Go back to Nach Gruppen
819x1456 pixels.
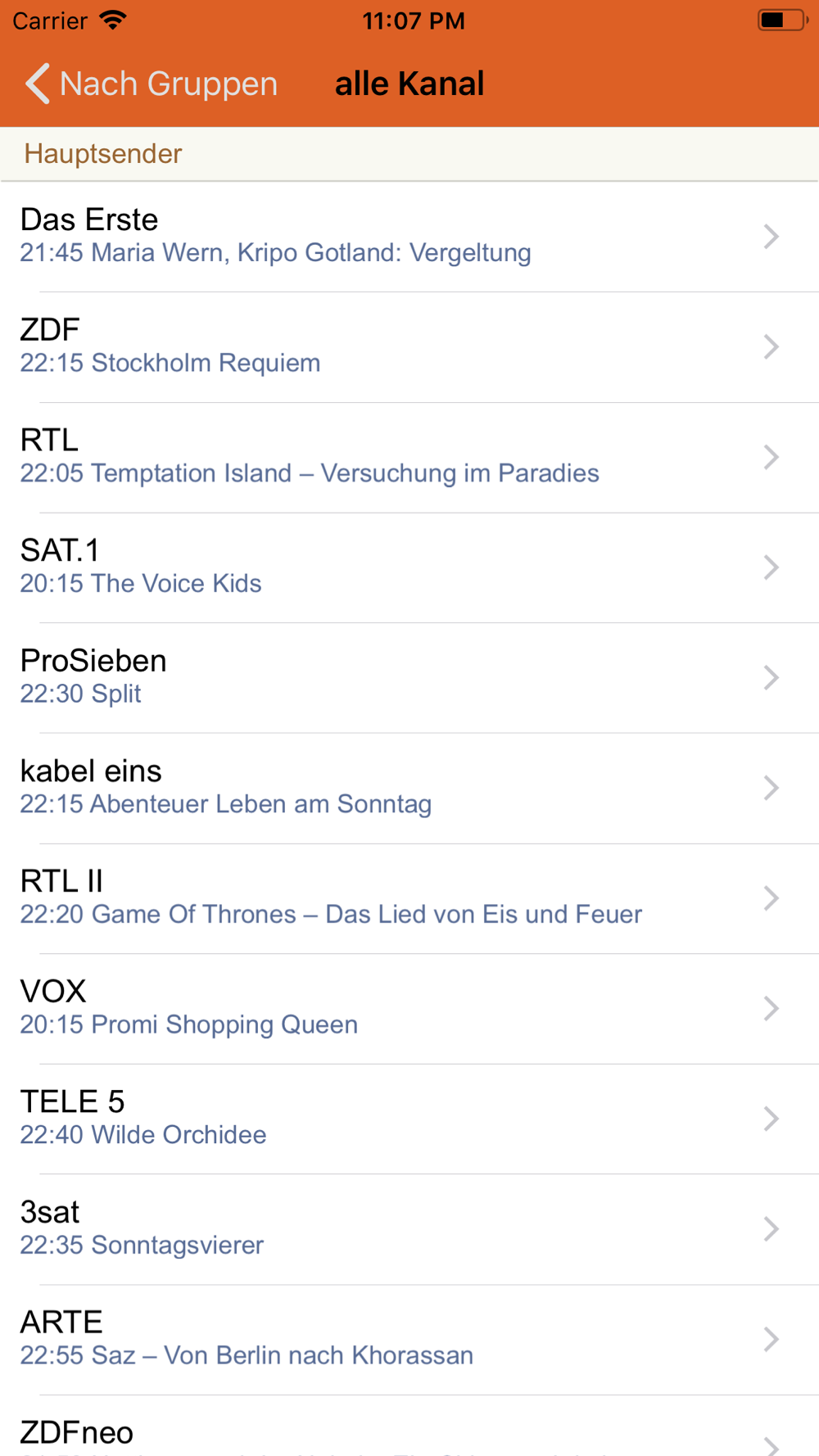(152, 84)
